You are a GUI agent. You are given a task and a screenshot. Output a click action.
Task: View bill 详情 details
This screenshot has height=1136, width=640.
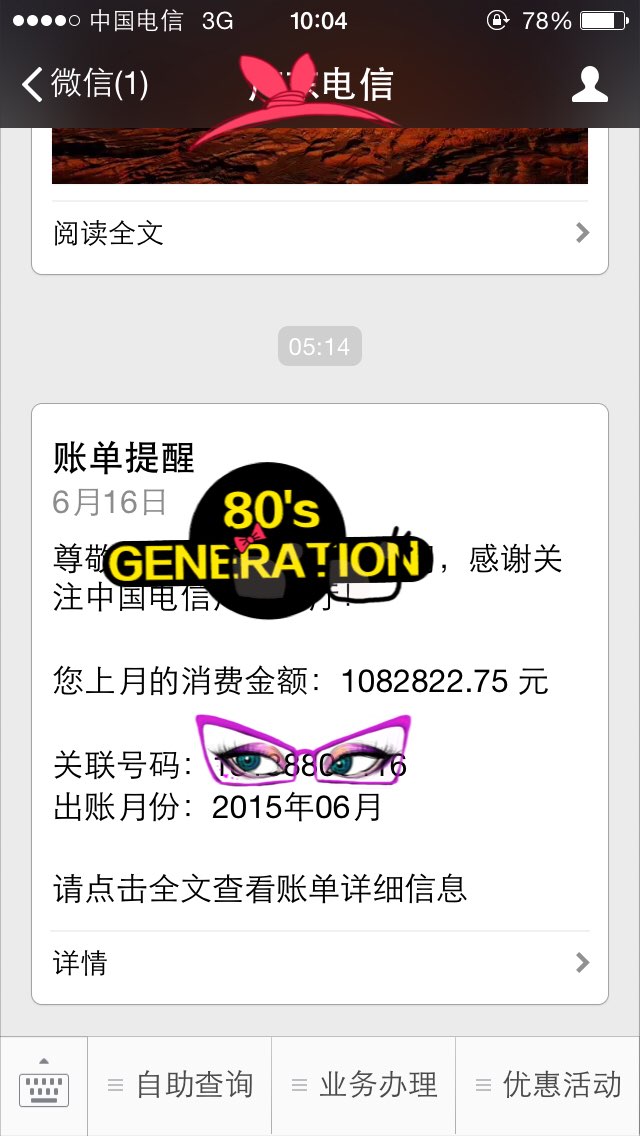point(320,963)
